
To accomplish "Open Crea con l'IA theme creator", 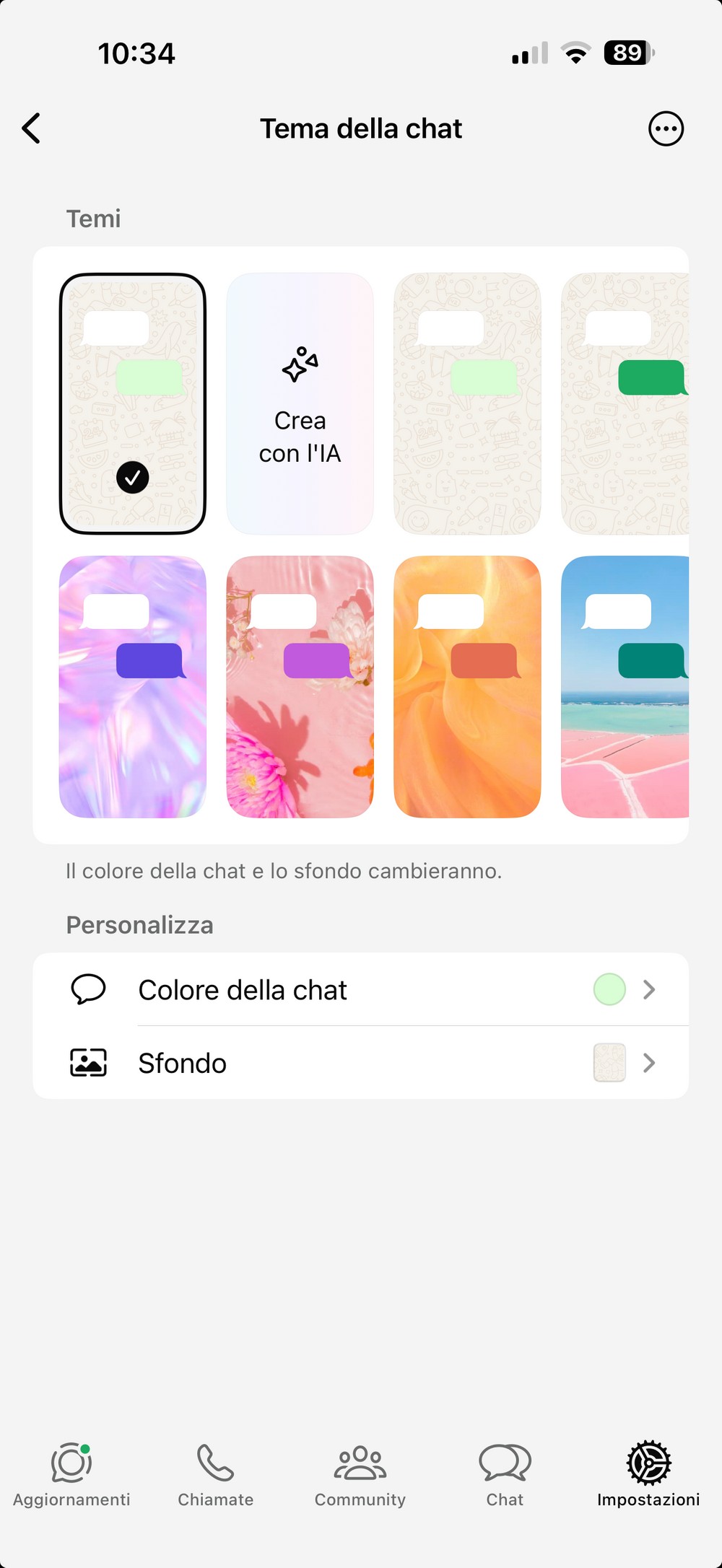I will tap(300, 403).
